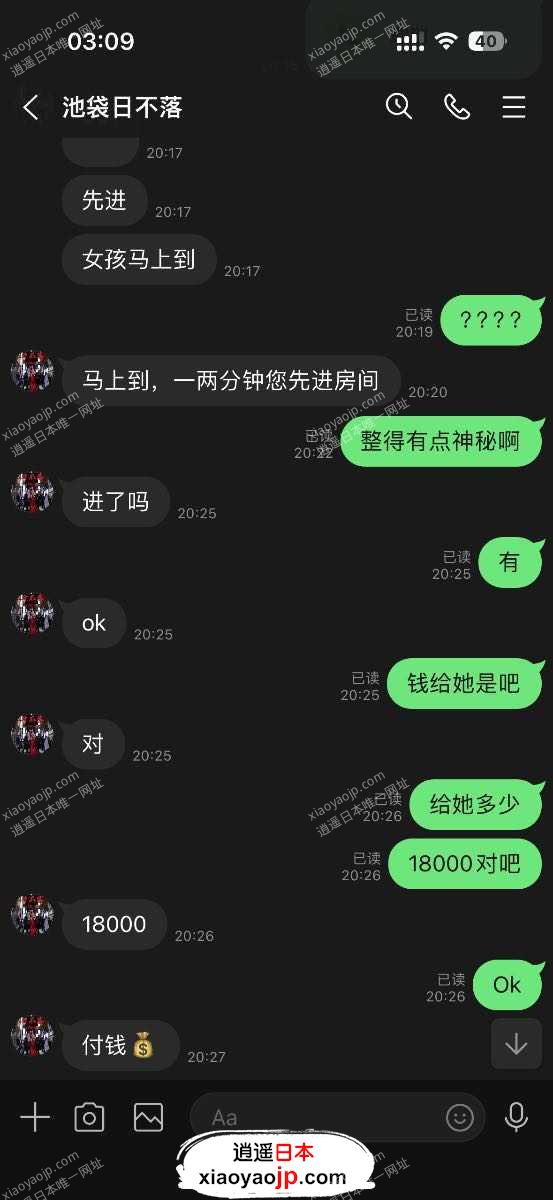Viewport: 553px width, 1200px height.
Task: Search within this conversation
Action: tap(399, 106)
